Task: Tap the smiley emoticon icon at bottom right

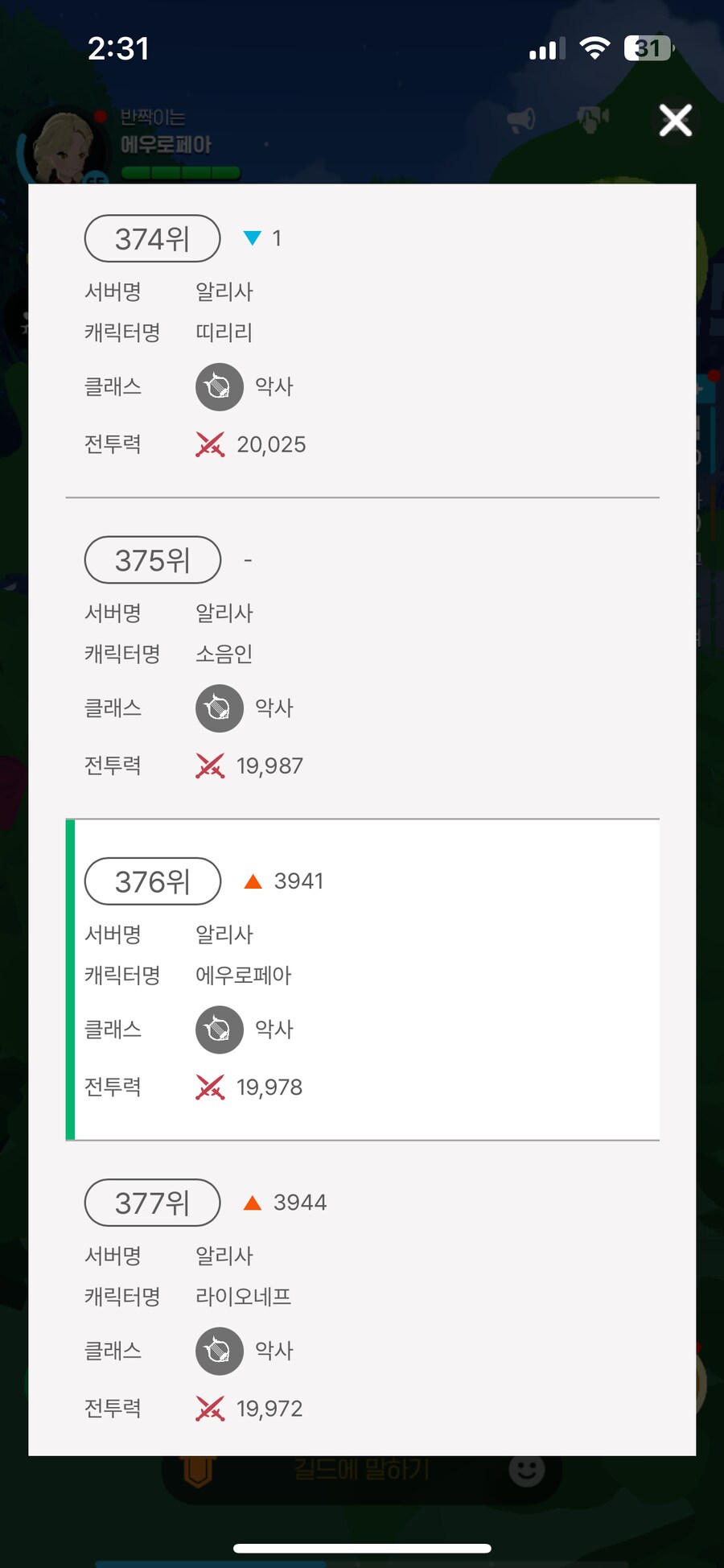Action: (527, 1467)
